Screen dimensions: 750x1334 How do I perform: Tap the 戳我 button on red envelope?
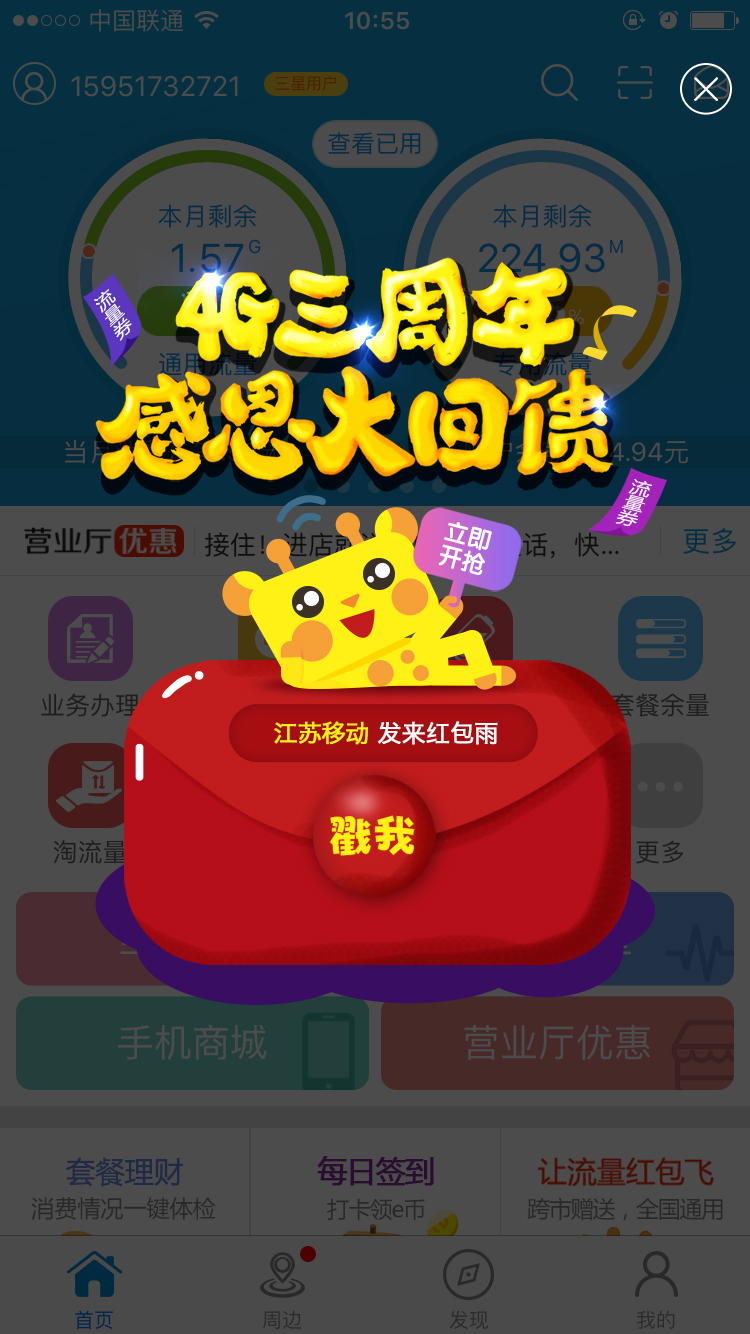[x=373, y=835]
